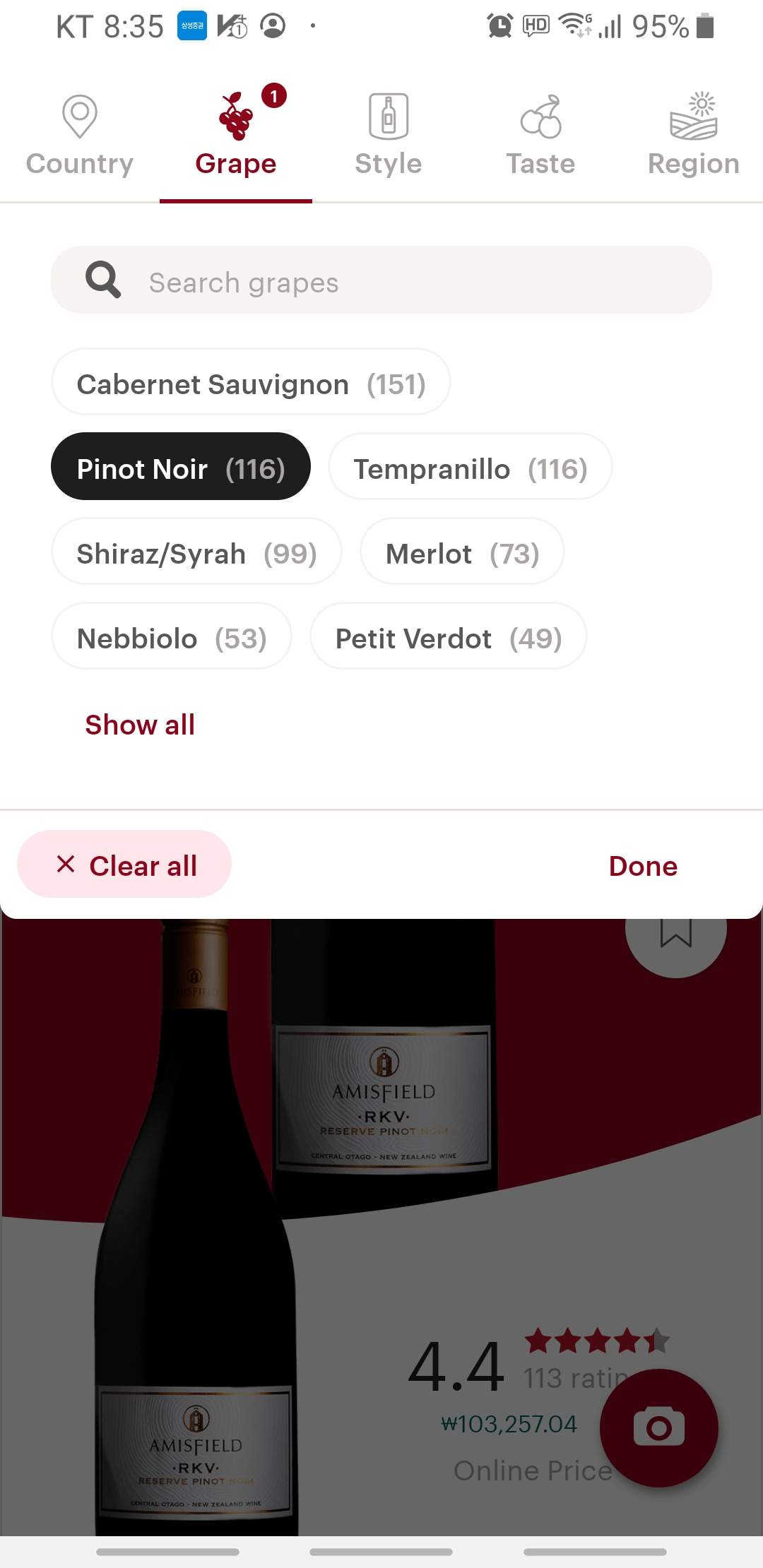Clear all selected filters
This screenshot has height=1568, width=763.
click(x=124, y=865)
